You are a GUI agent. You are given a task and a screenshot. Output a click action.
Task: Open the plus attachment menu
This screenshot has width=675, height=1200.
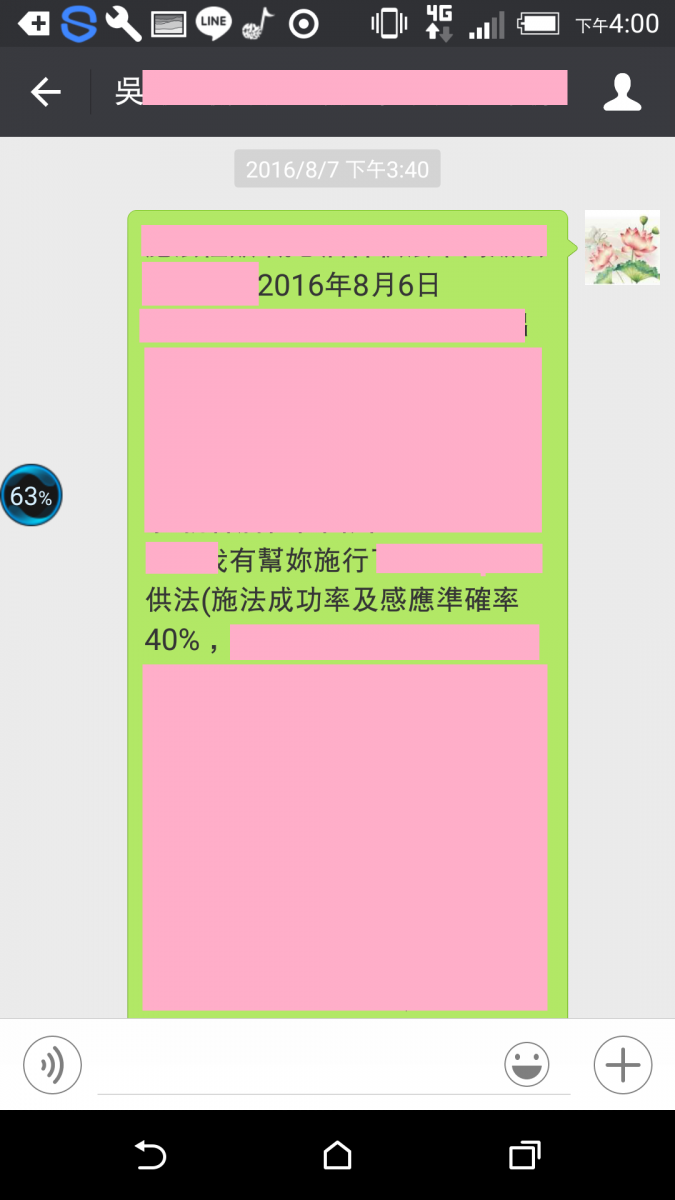pos(622,1065)
